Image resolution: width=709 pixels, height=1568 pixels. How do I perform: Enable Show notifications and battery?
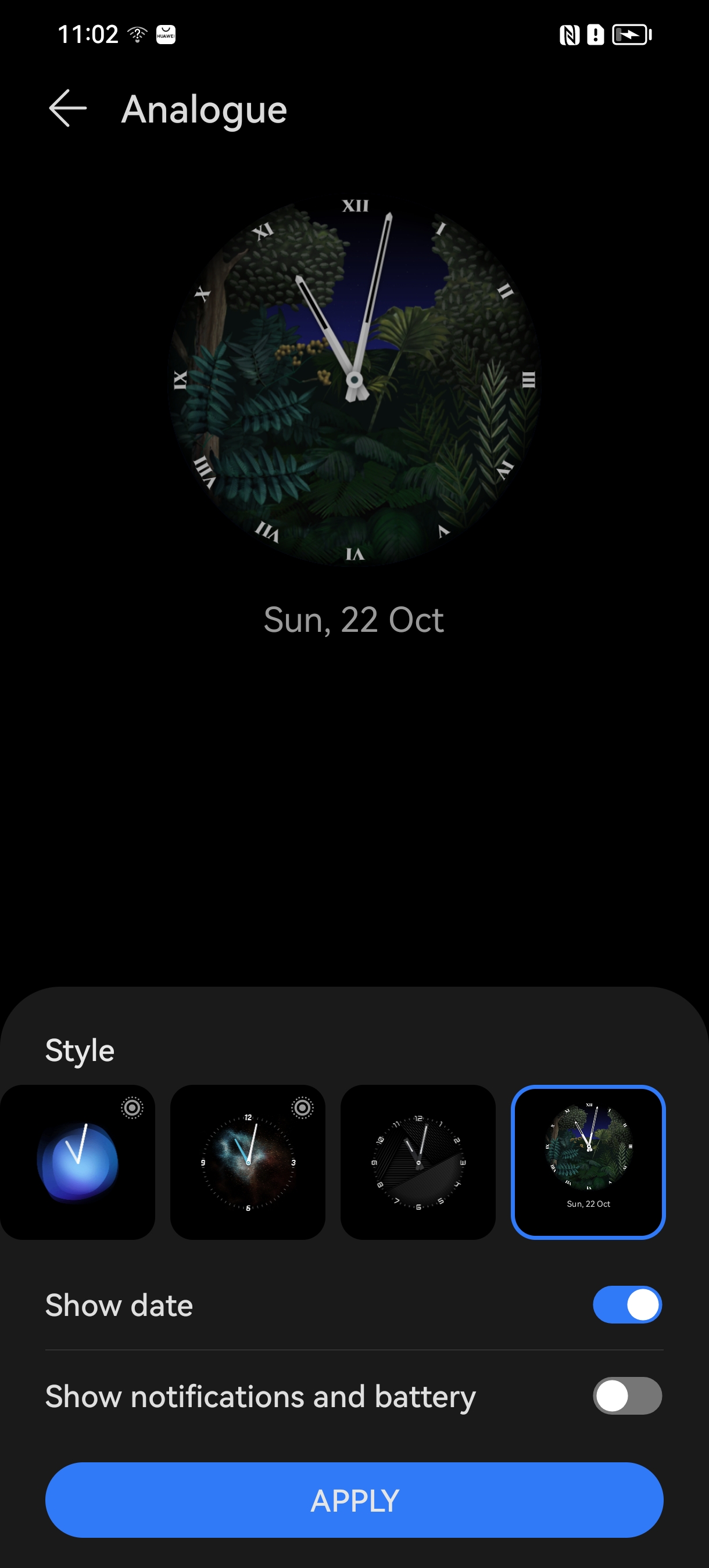[627, 1396]
